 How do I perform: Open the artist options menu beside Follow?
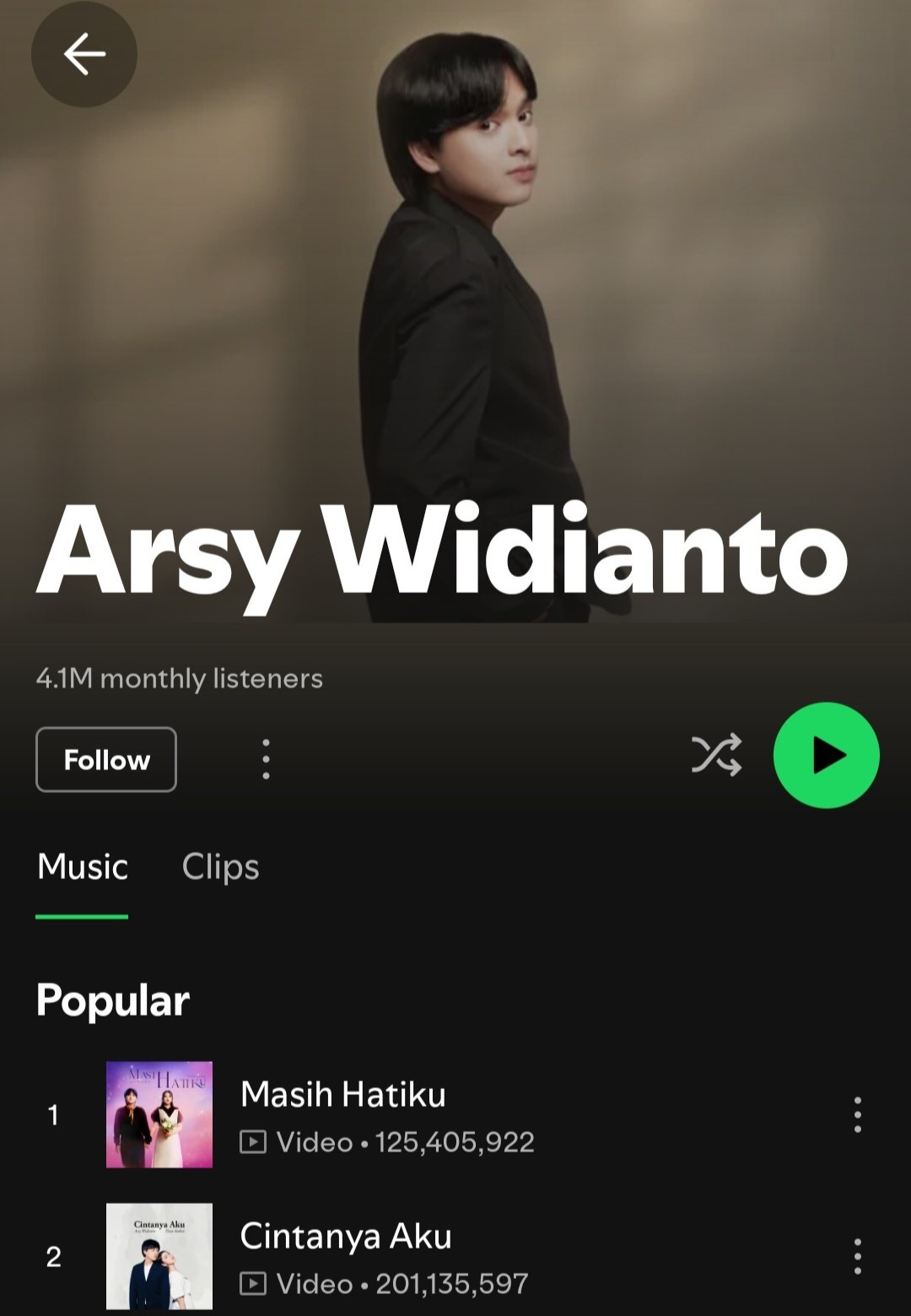tap(266, 759)
